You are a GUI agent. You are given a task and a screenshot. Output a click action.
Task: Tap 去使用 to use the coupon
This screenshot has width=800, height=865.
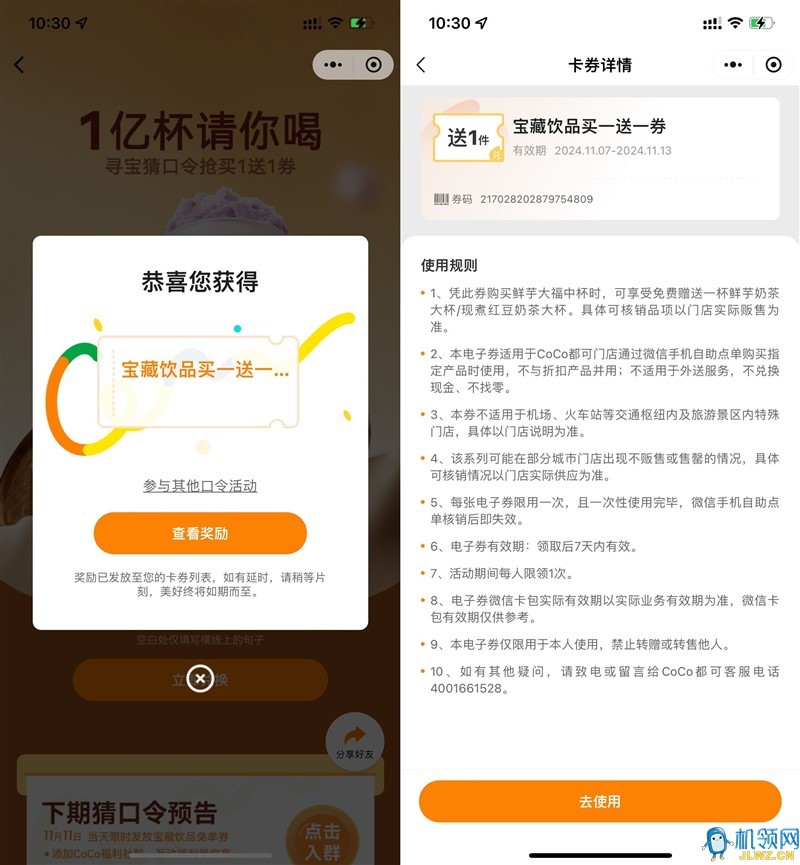coord(600,801)
